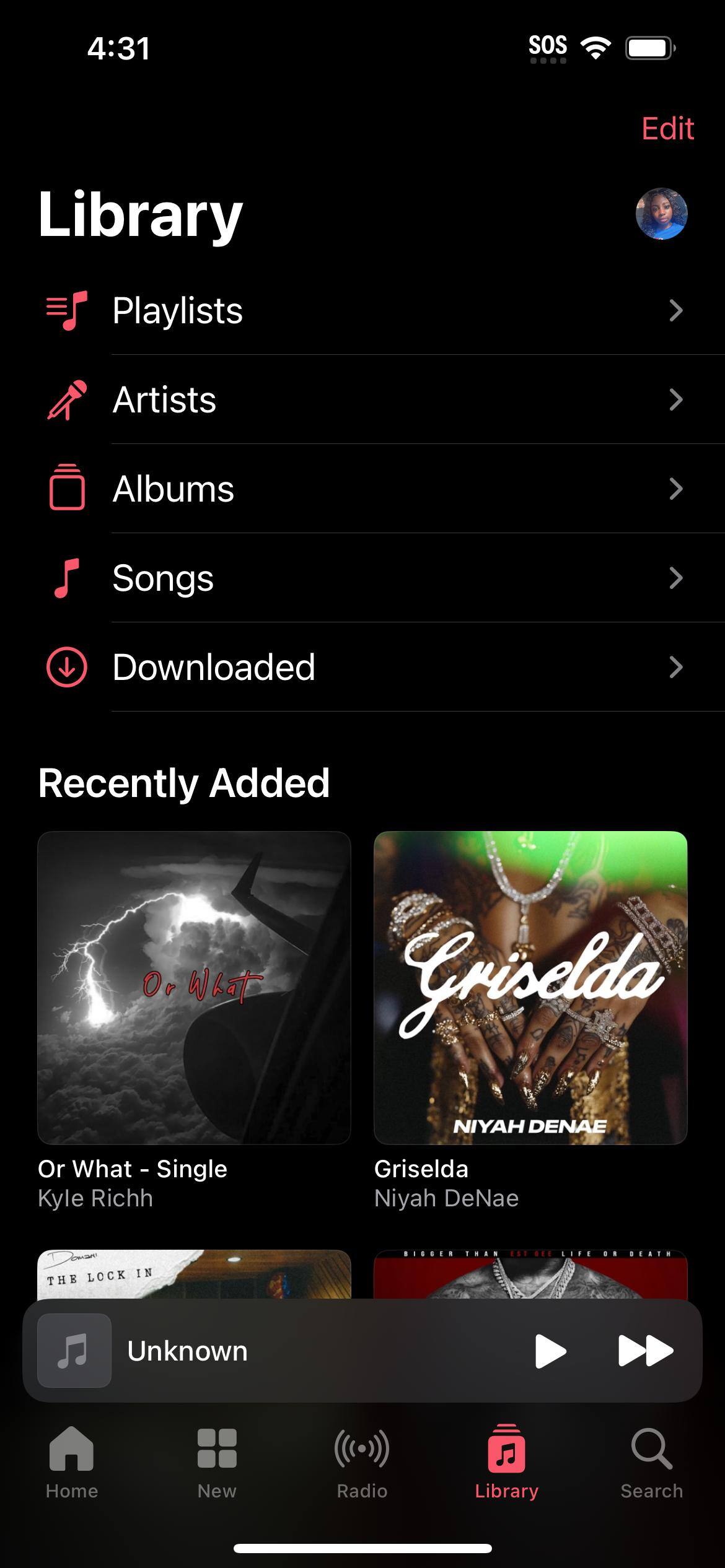
Task: Open Playlists
Action: (362, 310)
